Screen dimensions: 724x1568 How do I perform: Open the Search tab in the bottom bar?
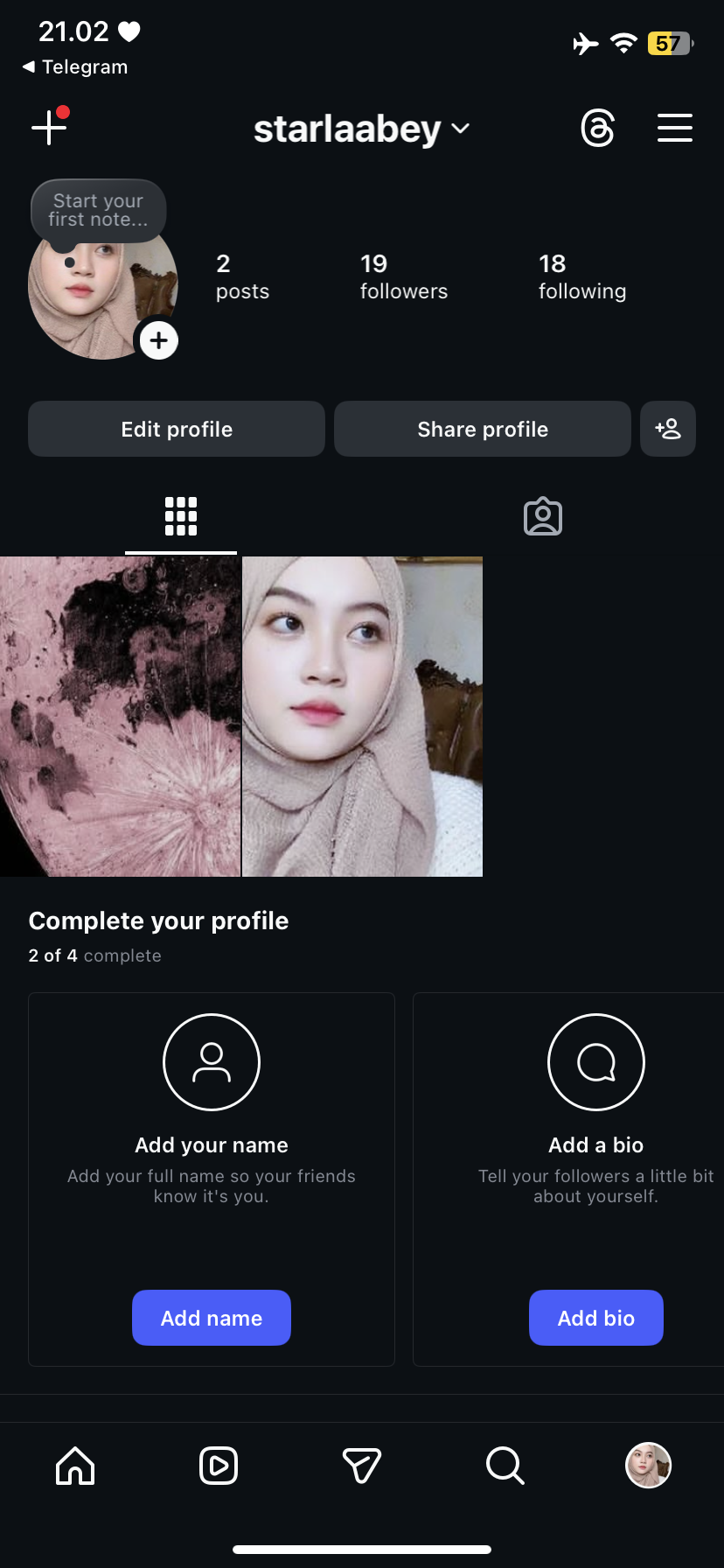click(x=505, y=1465)
